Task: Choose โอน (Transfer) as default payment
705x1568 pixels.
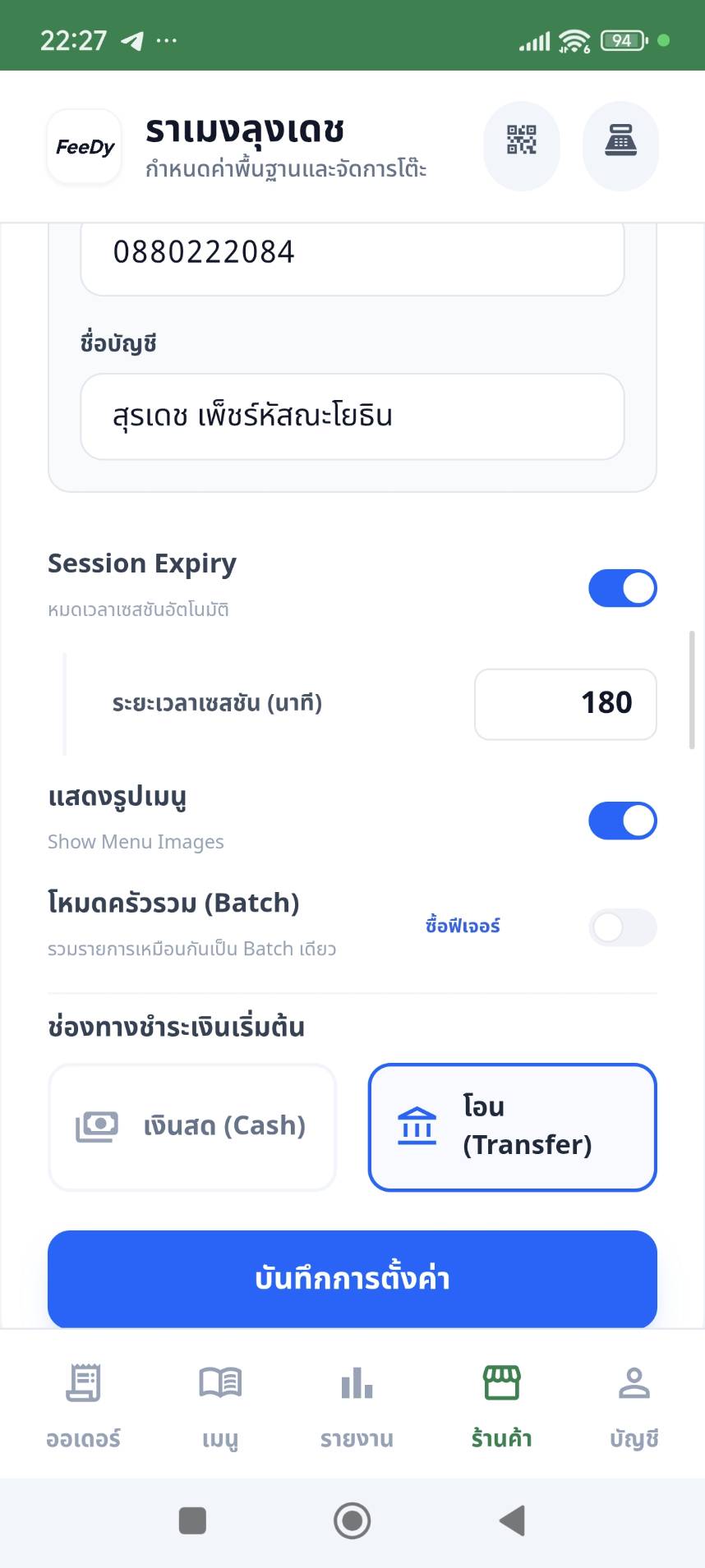Action: click(x=512, y=1126)
